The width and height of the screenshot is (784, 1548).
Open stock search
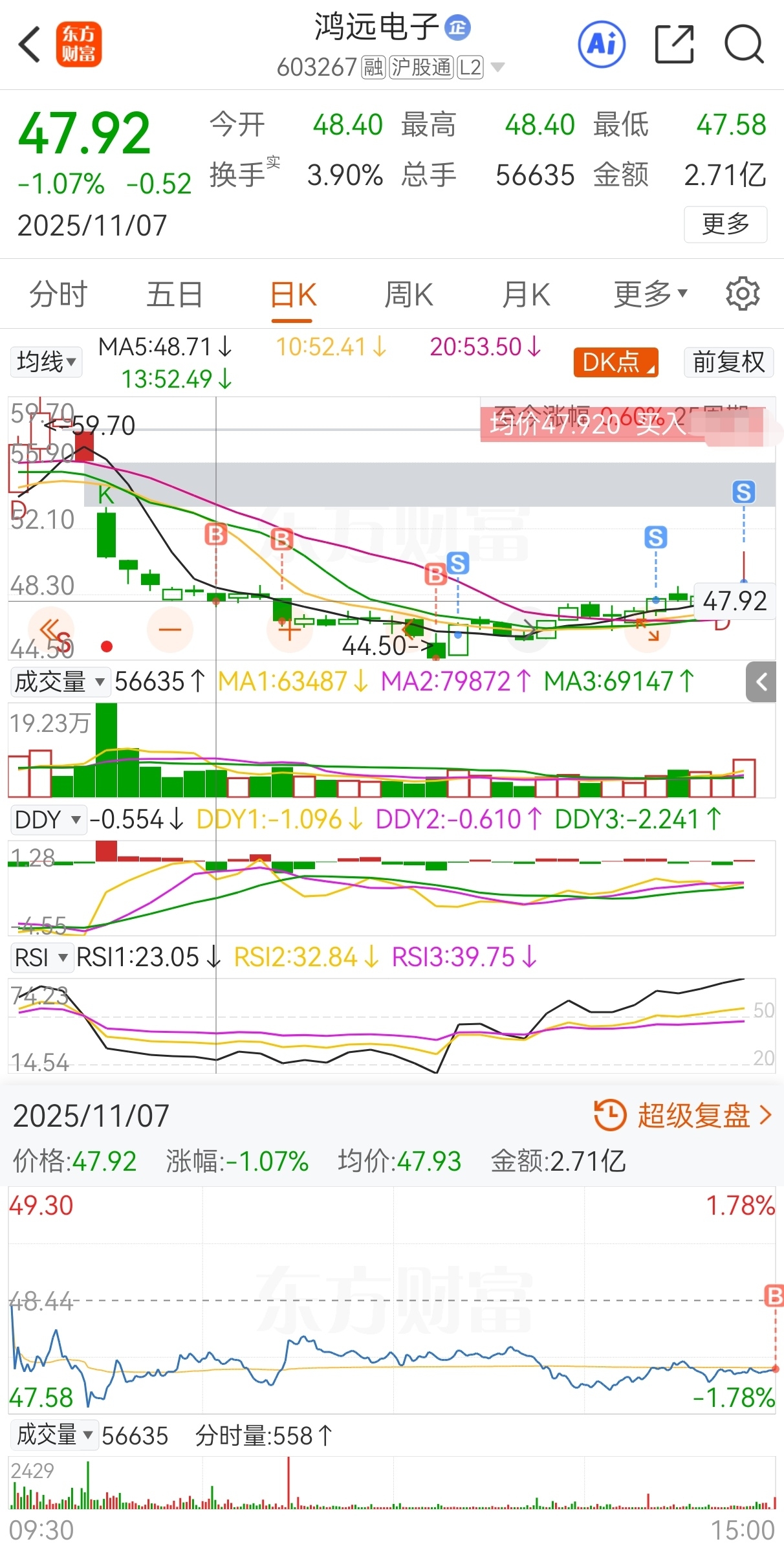744,45
